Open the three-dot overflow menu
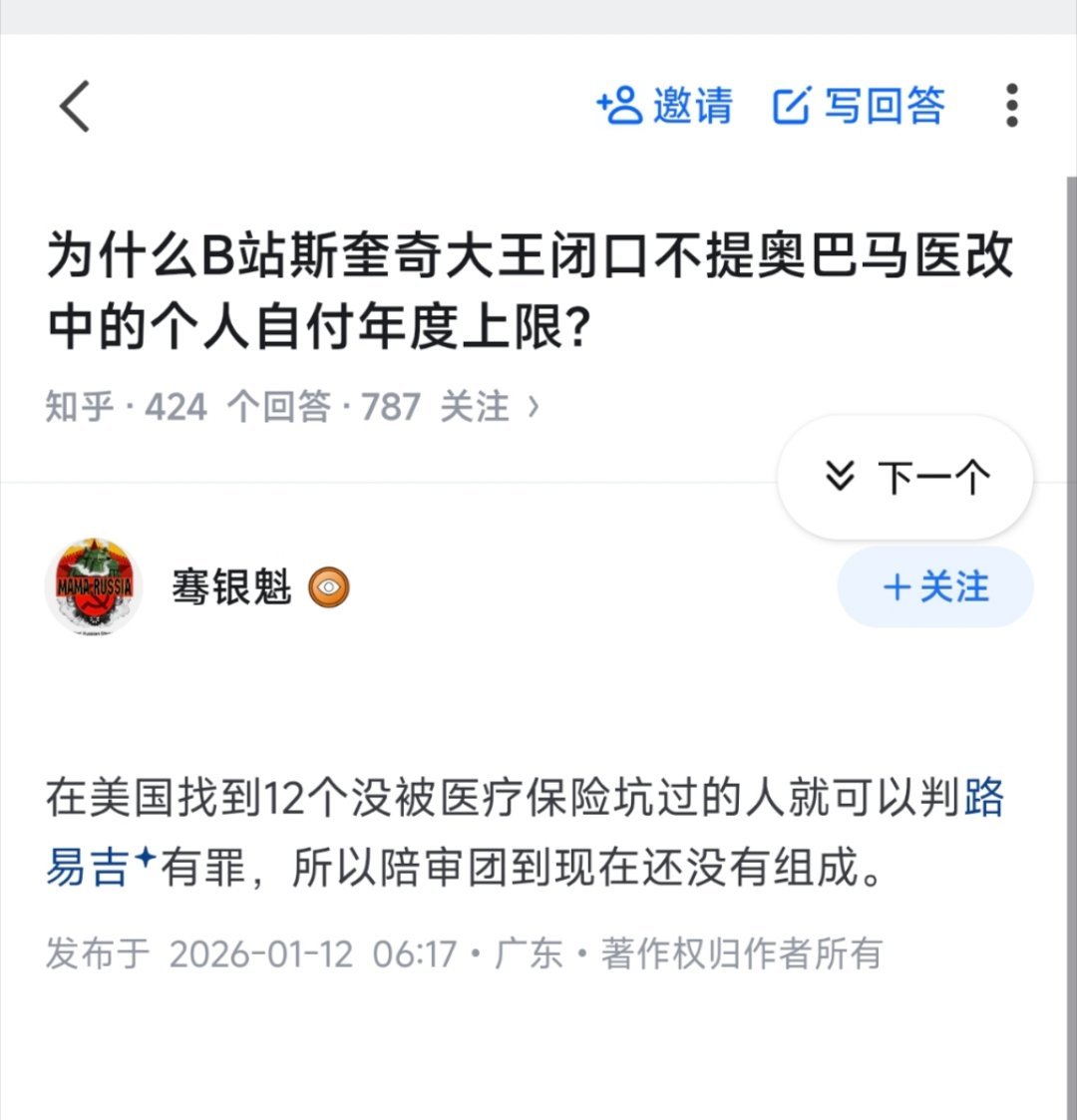The image size is (1077, 1120). coord(1011,107)
